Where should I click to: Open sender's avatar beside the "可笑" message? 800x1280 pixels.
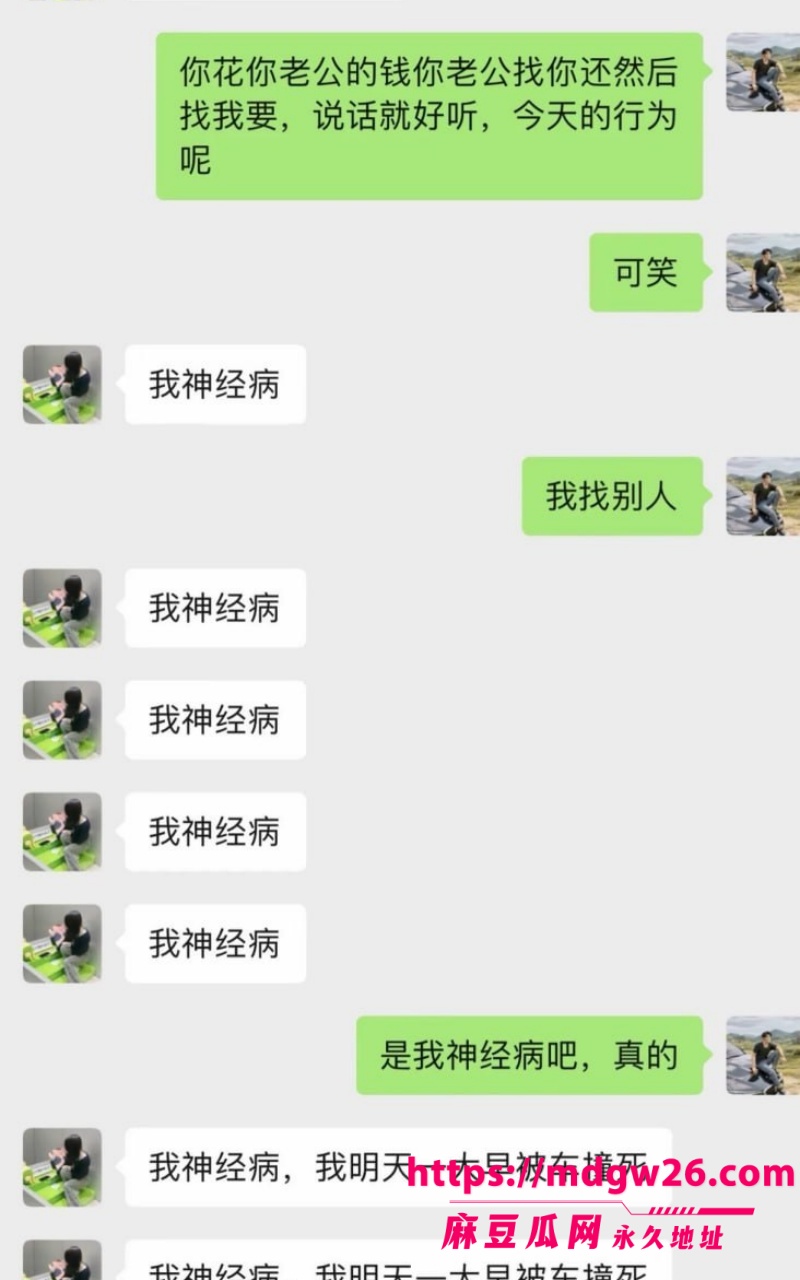pyautogui.click(x=763, y=272)
